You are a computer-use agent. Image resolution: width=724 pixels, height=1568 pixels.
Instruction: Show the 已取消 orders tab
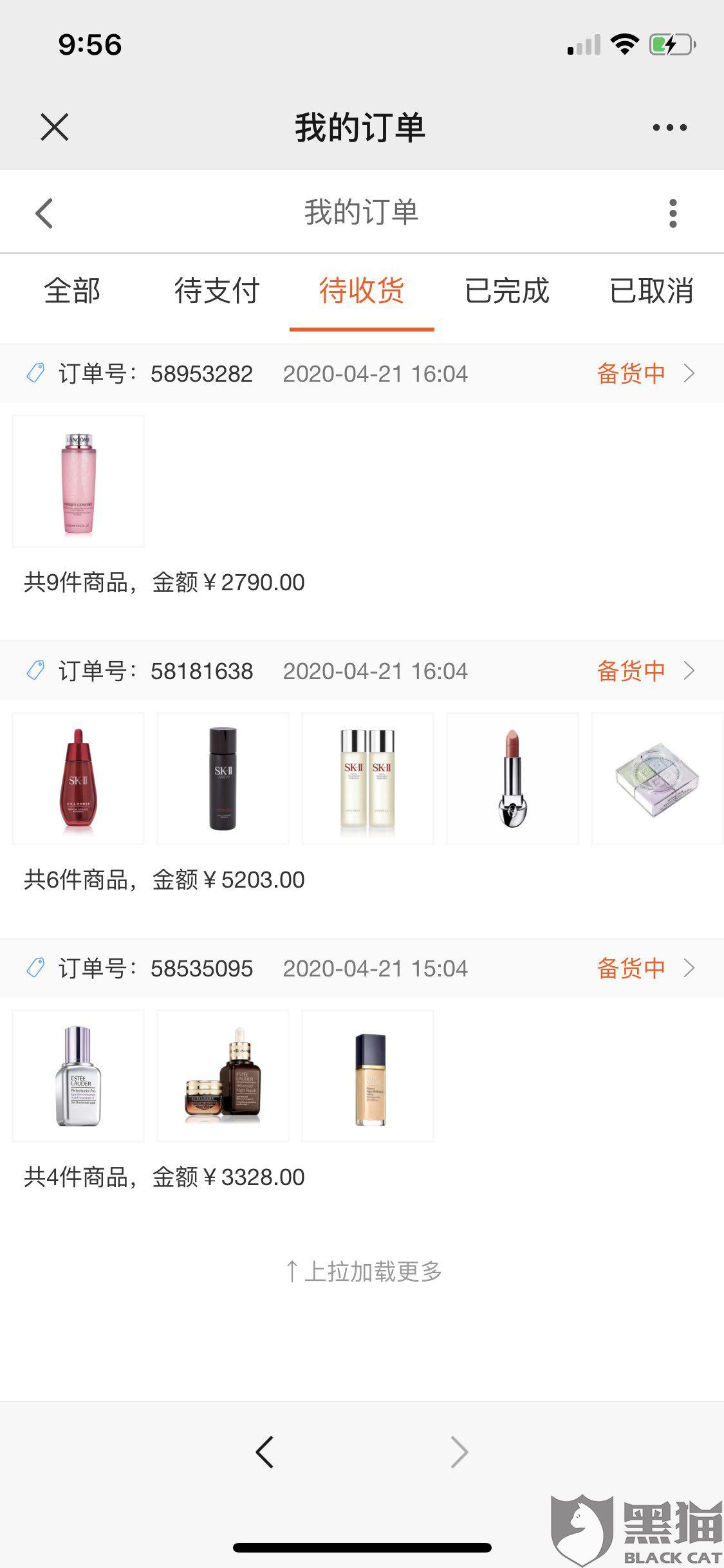(x=651, y=291)
